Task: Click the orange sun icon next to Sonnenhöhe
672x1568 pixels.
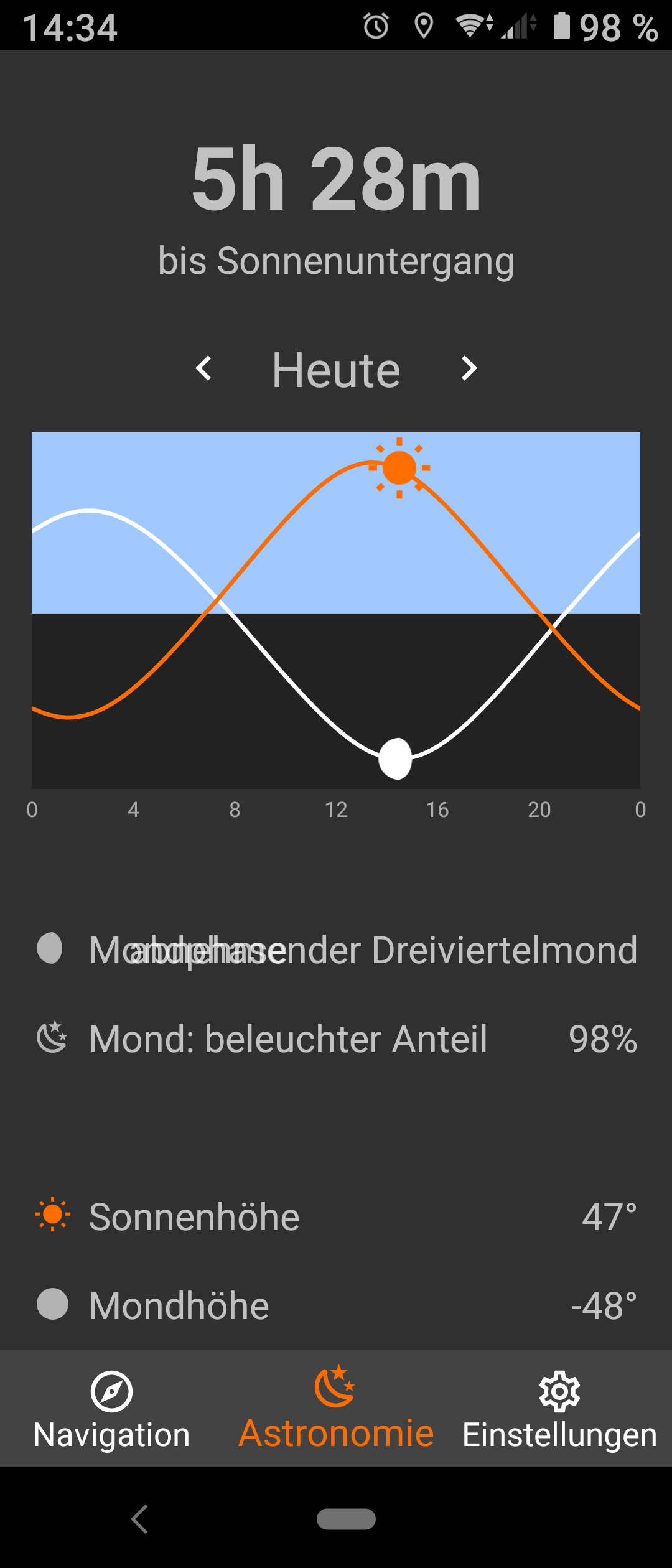Action: coord(53,1216)
